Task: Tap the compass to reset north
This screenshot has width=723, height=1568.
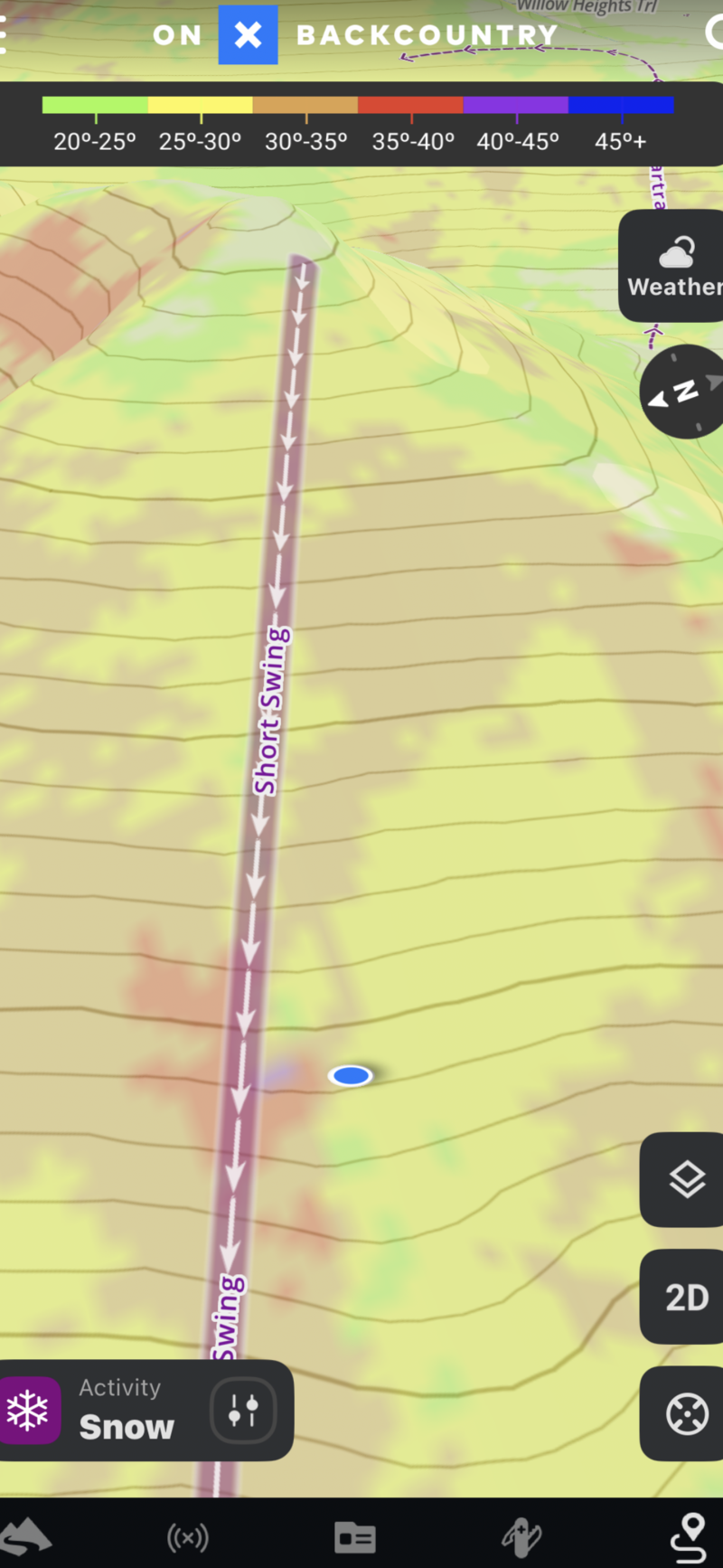Action: (684, 392)
